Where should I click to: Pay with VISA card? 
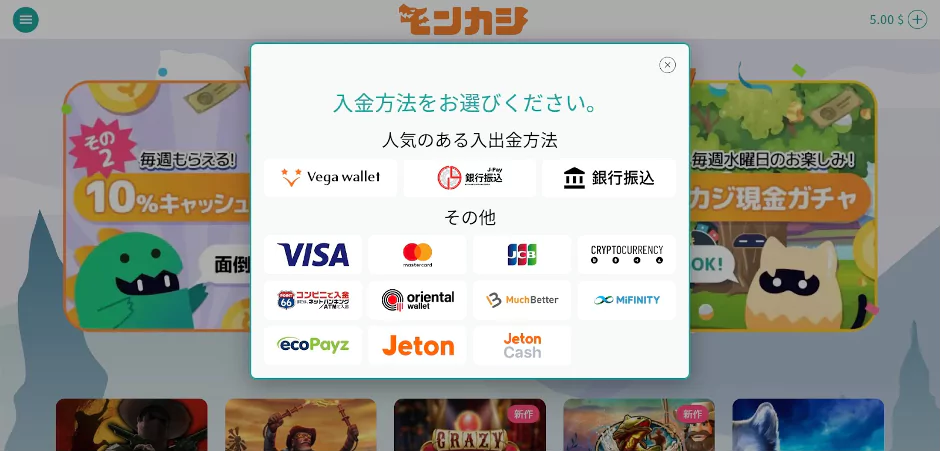tap(313, 255)
